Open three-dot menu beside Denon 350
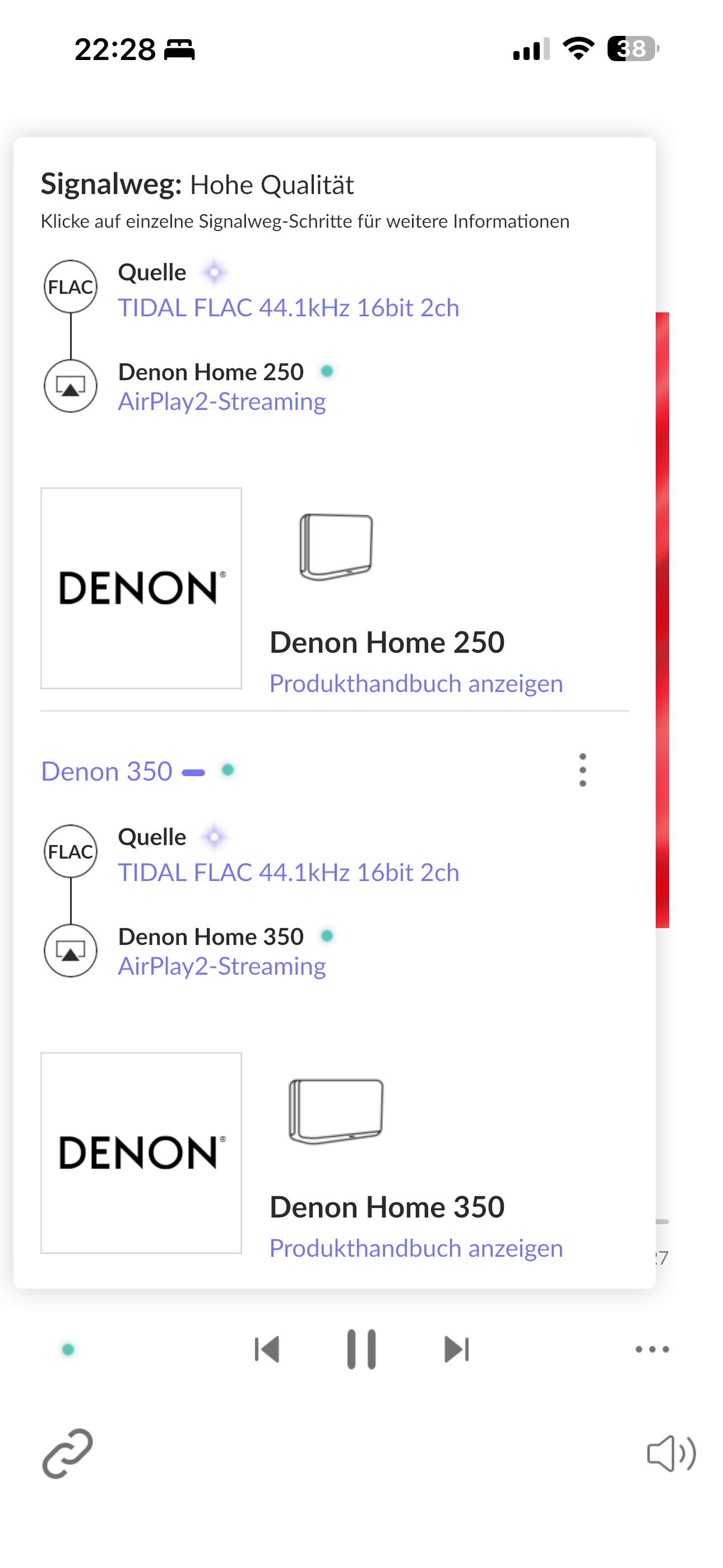Image resolution: width=723 pixels, height=1568 pixels. pos(582,770)
